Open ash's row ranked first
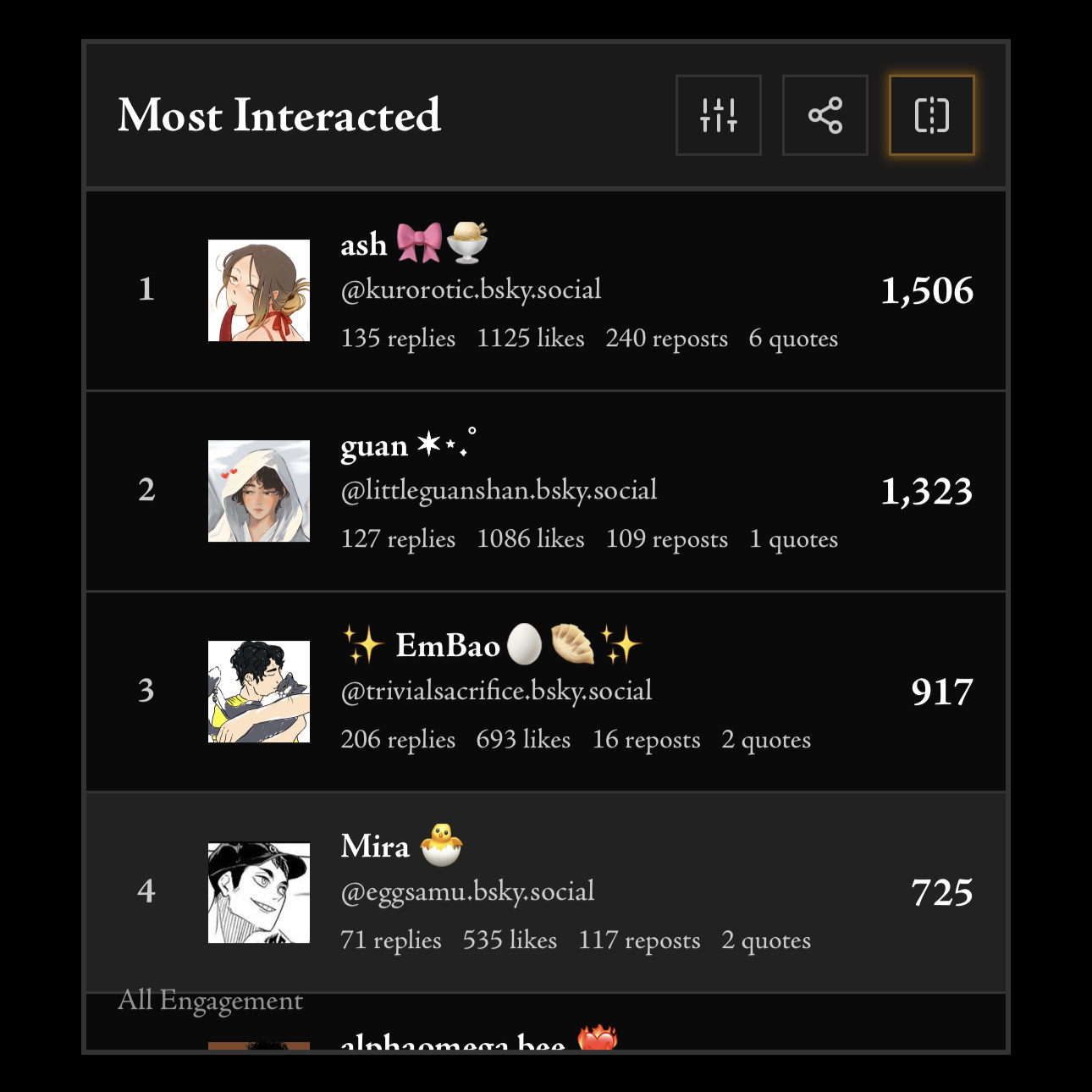This screenshot has width=1092, height=1092. click(546, 290)
